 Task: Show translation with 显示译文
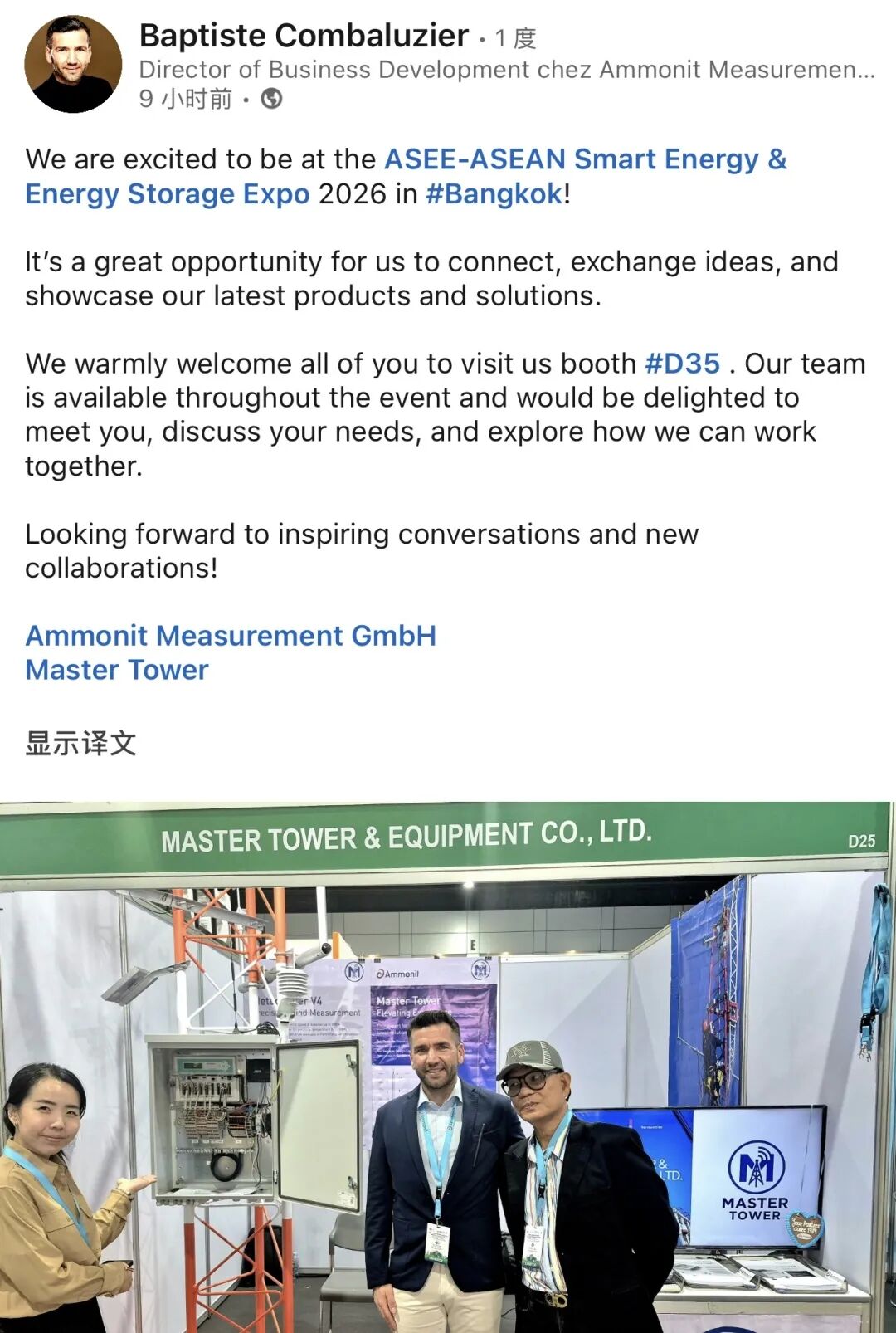[80, 743]
